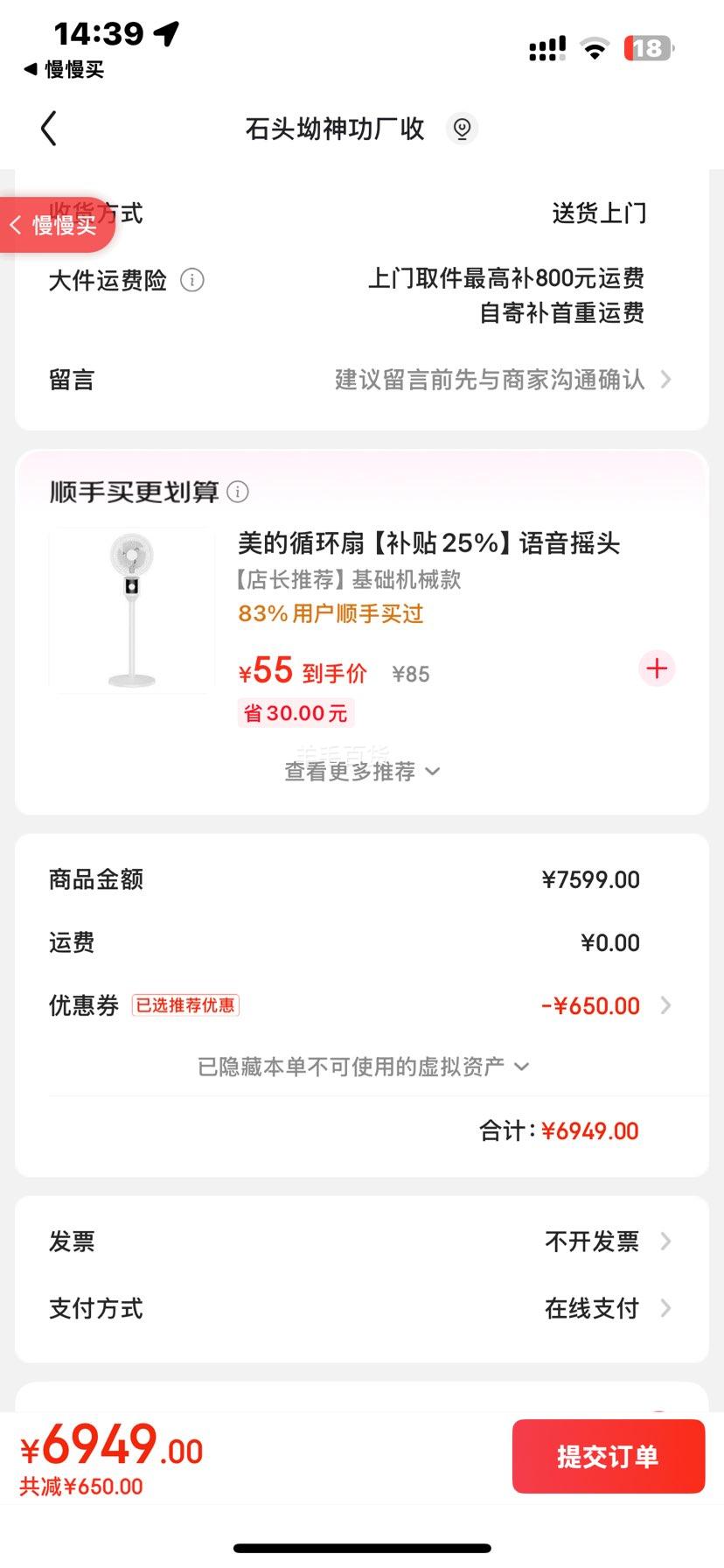724x1568 pixels.
Task: Tap the back arrow to return
Action: (x=49, y=128)
